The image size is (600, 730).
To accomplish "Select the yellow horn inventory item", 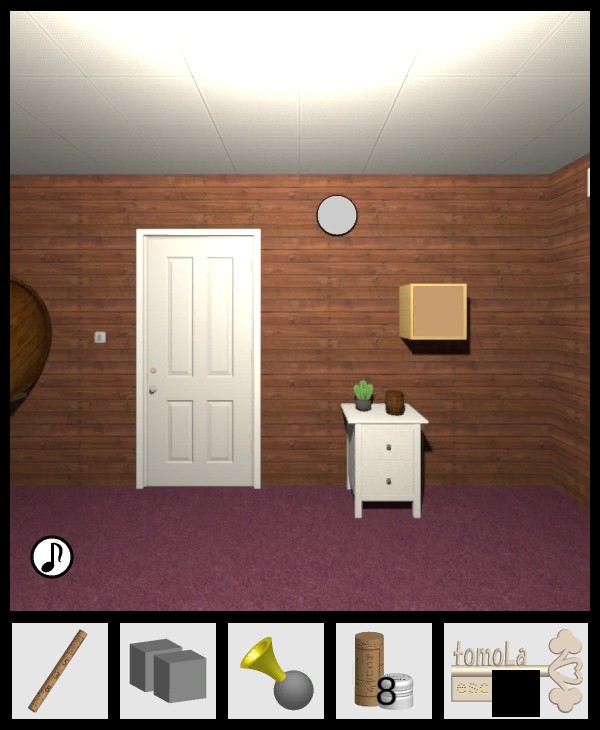I will click(275, 671).
